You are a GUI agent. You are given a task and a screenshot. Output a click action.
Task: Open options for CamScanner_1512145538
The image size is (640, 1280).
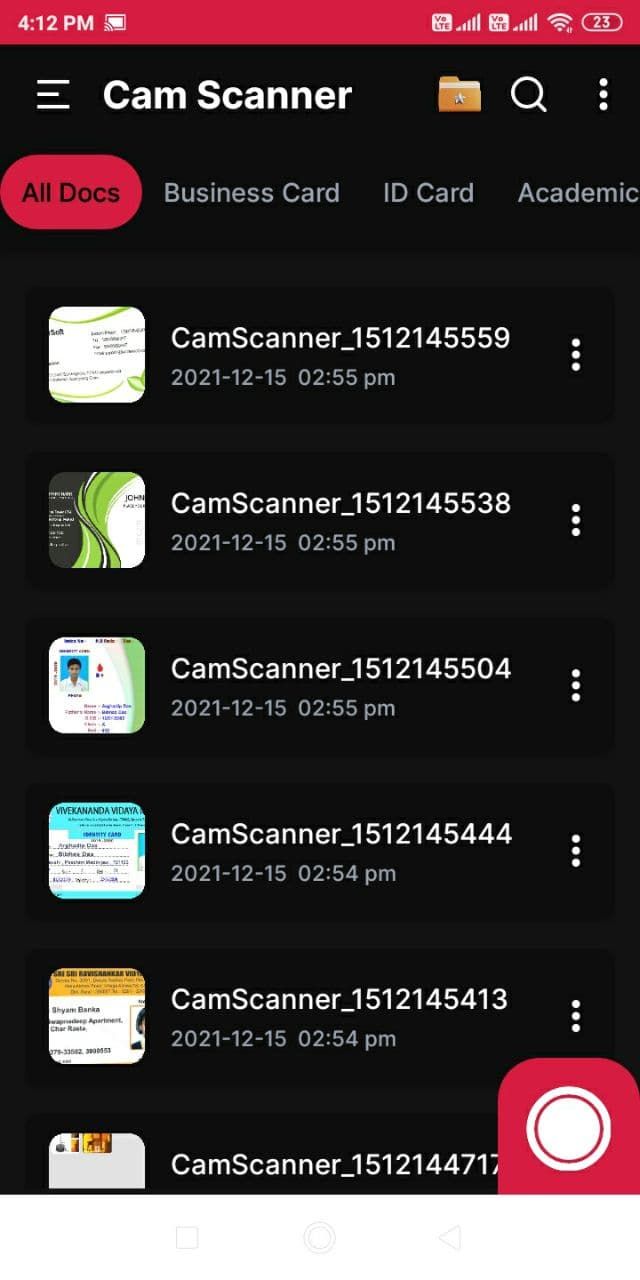[x=575, y=520]
